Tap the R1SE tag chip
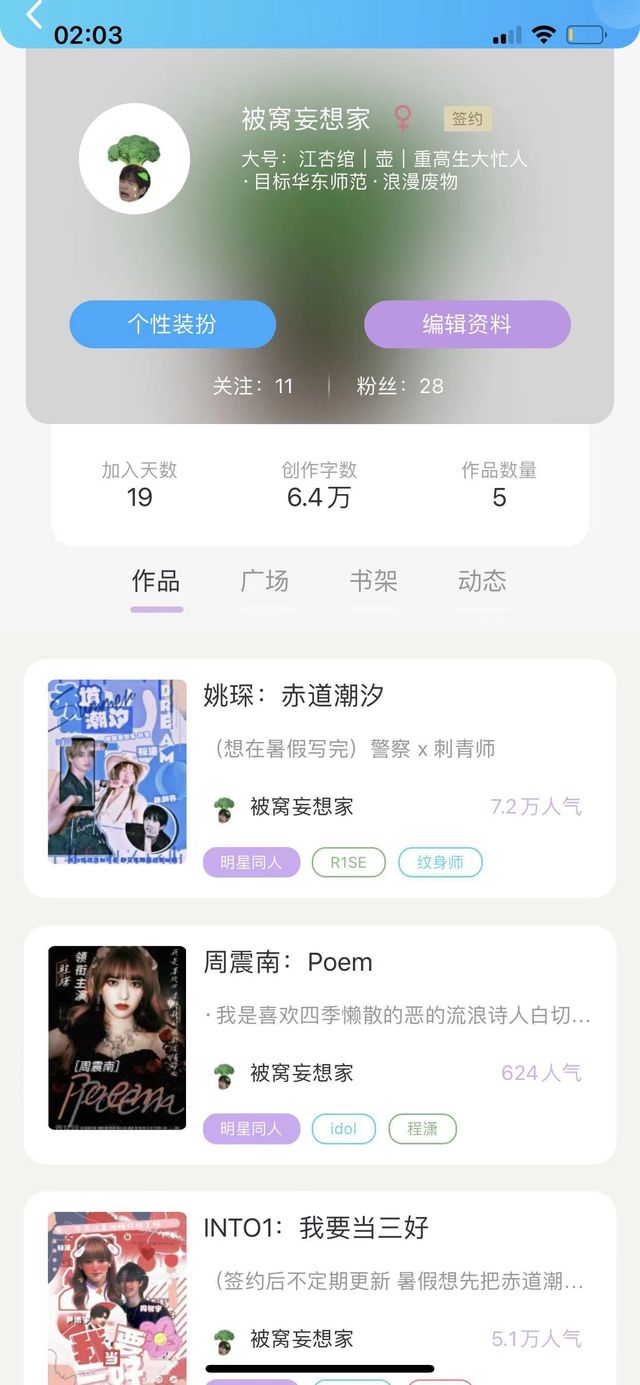 tap(348, 862)
